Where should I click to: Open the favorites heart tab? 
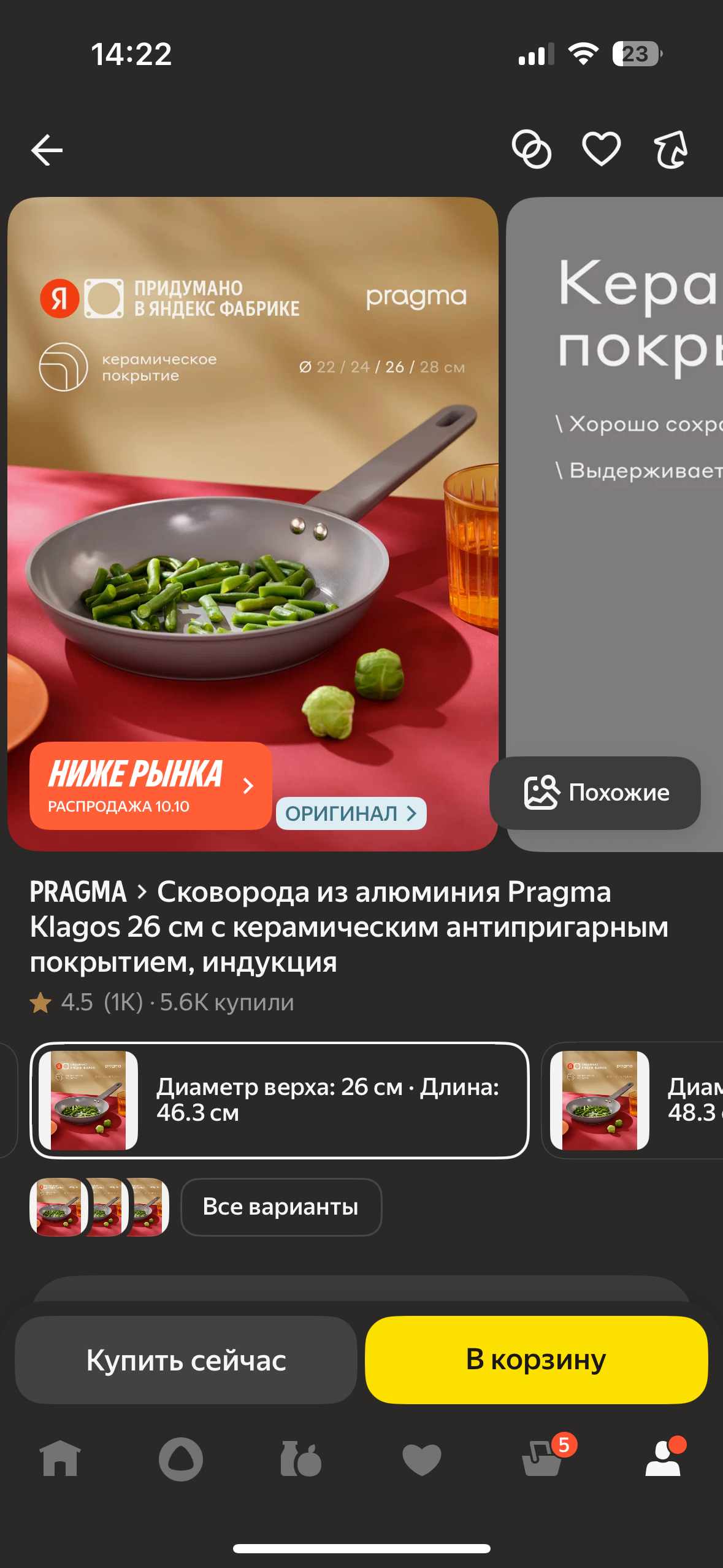(421, 1459)
